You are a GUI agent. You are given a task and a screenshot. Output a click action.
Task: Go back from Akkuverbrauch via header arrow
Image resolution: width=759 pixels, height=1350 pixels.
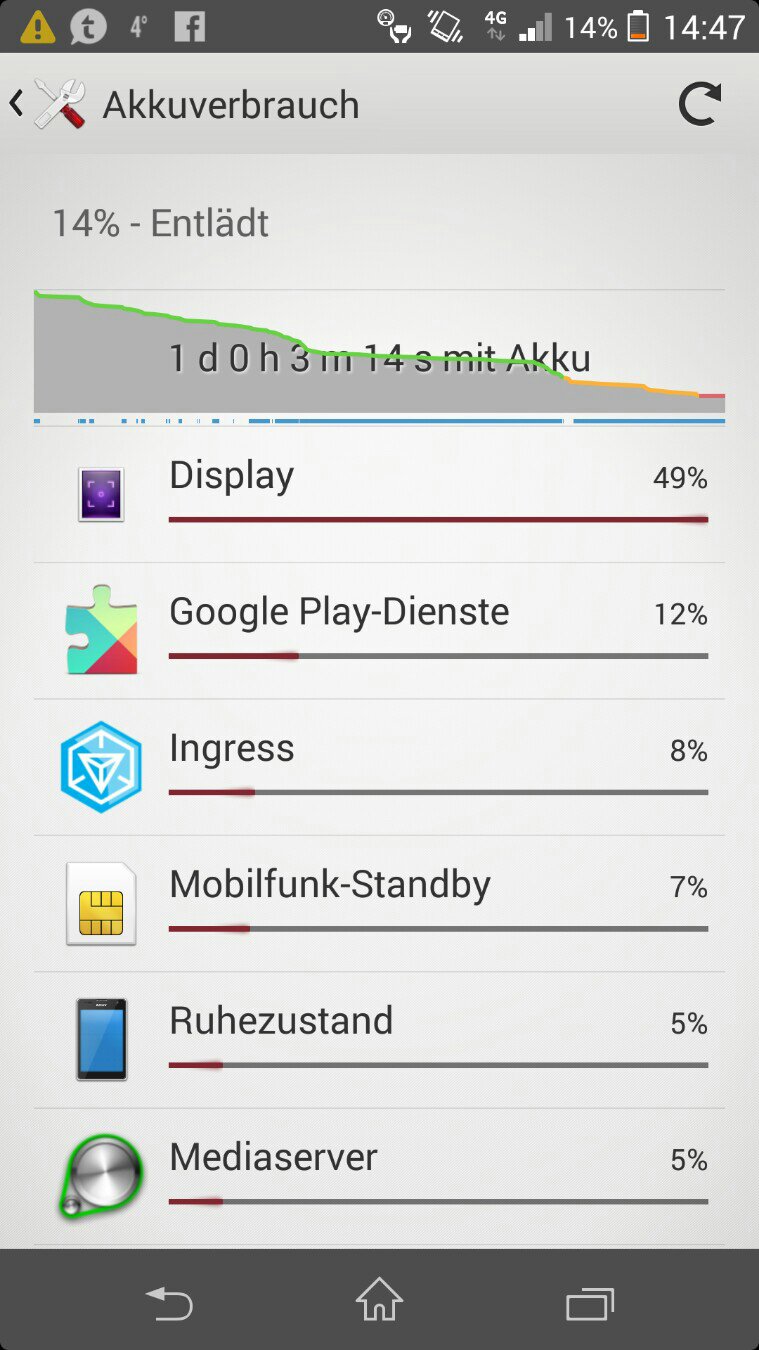click(x=17, y=104)
